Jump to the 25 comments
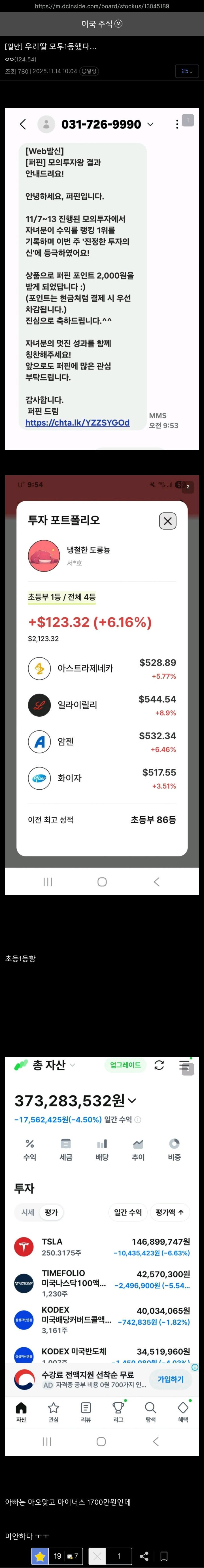This screenshot has height=1568, width=204. (x=186, y=71)
